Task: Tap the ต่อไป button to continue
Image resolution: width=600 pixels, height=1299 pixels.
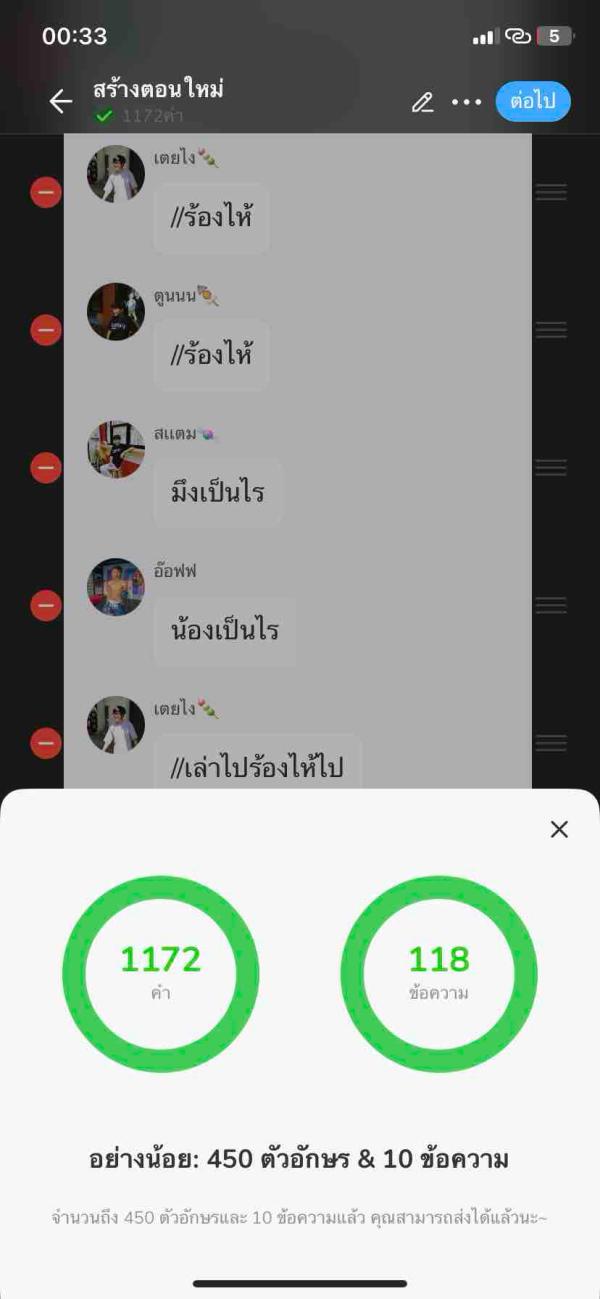Action: point(532,101)
